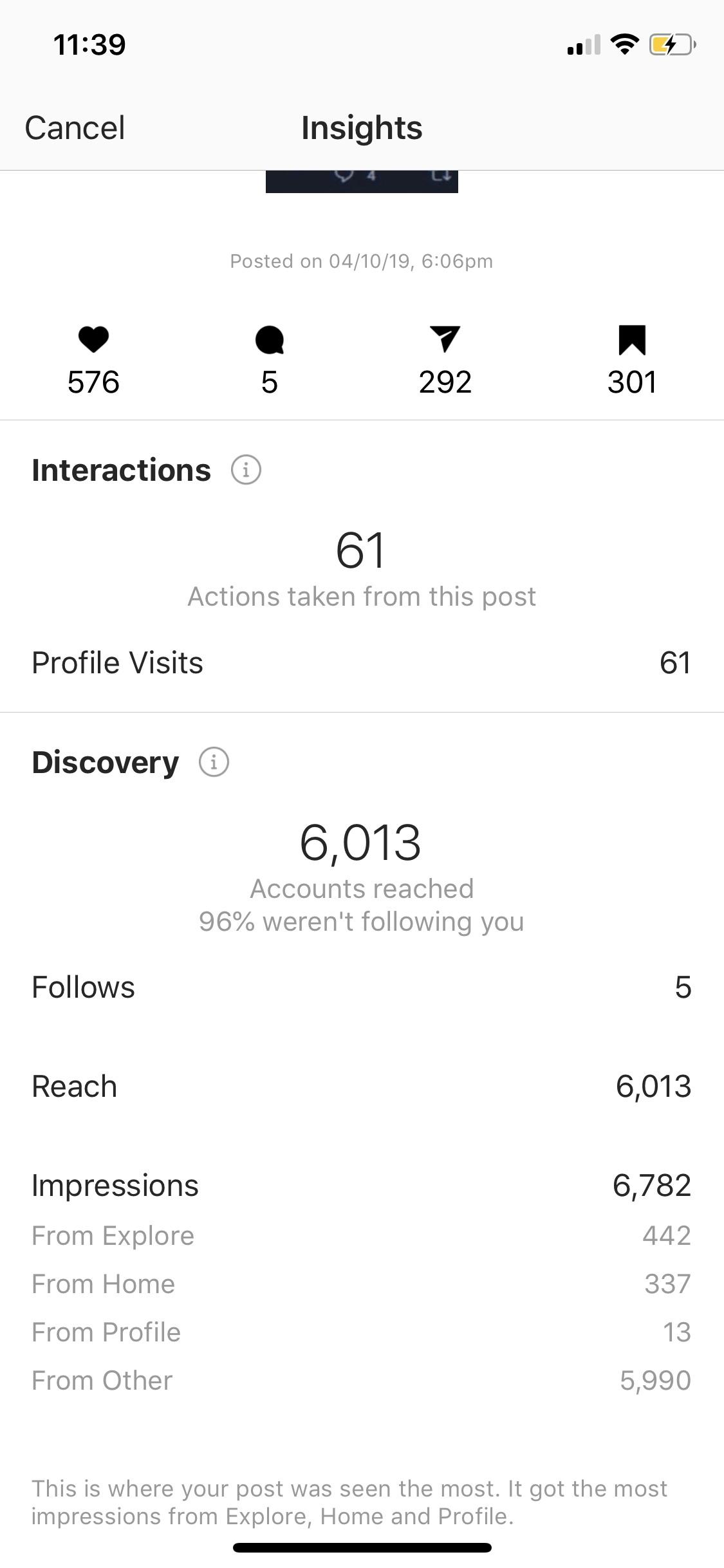Viewport: 724px width, 1568px height.
Task: Click the bookmark save icon showing 301
Action: click(x=632, y=342)
